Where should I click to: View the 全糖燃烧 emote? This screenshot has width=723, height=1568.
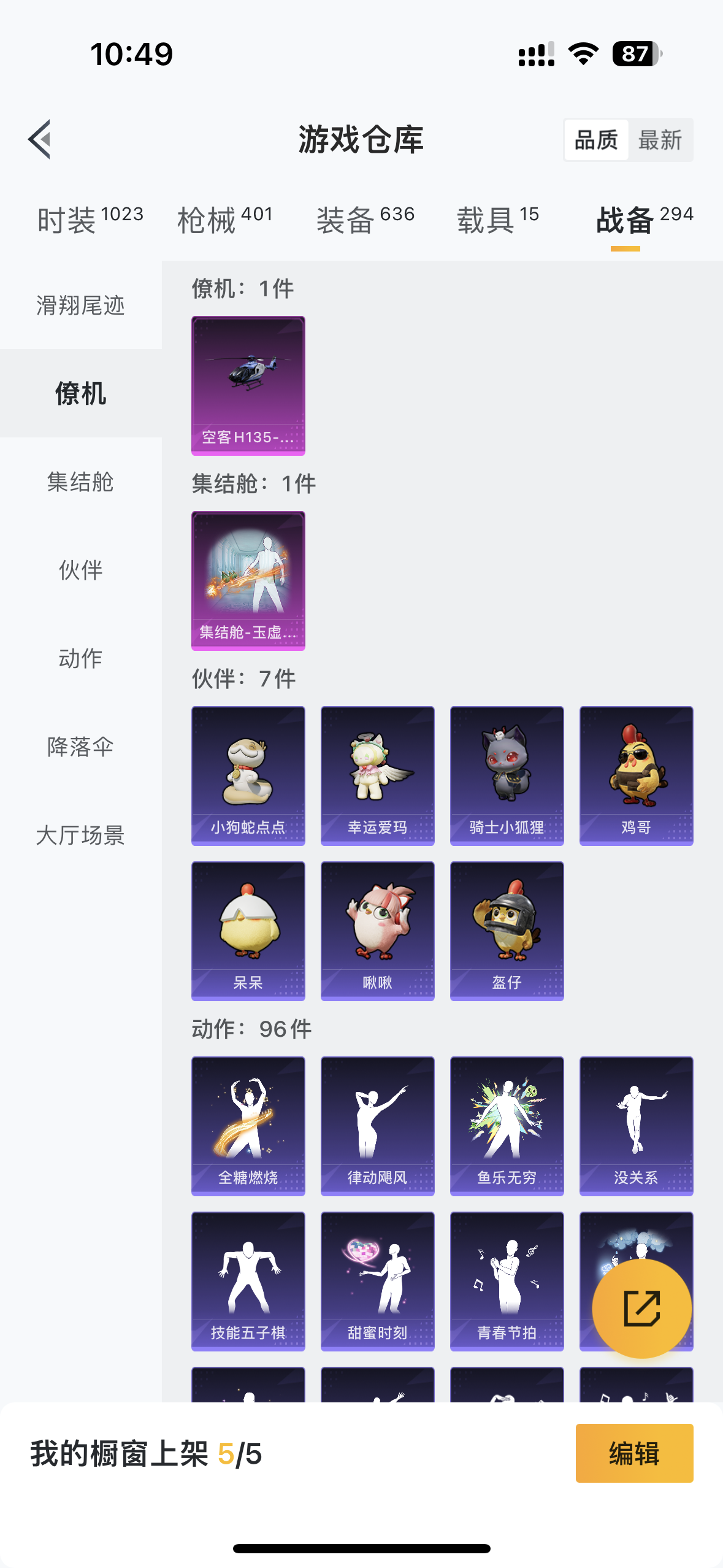(x=248, y=1126)
